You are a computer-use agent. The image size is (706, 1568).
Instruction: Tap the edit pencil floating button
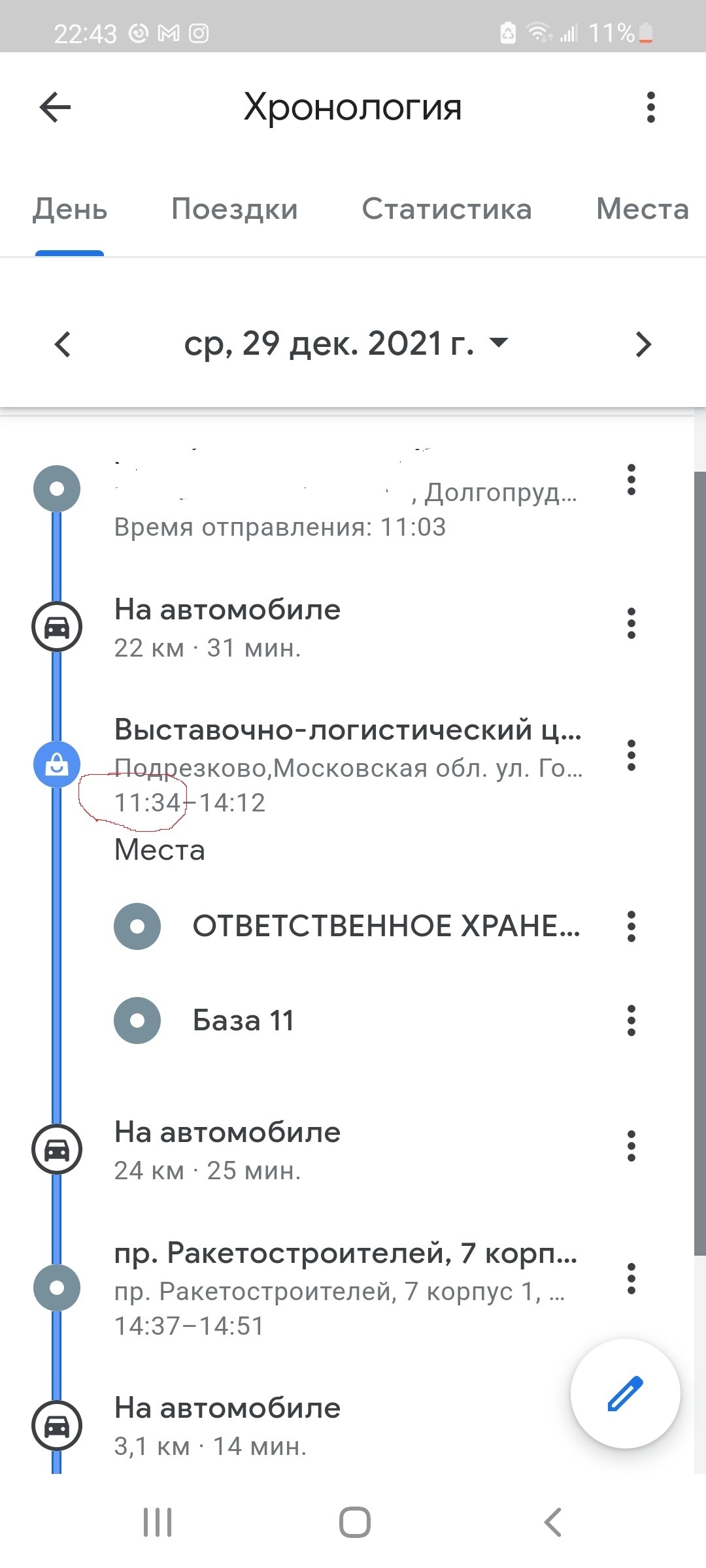625,1394
